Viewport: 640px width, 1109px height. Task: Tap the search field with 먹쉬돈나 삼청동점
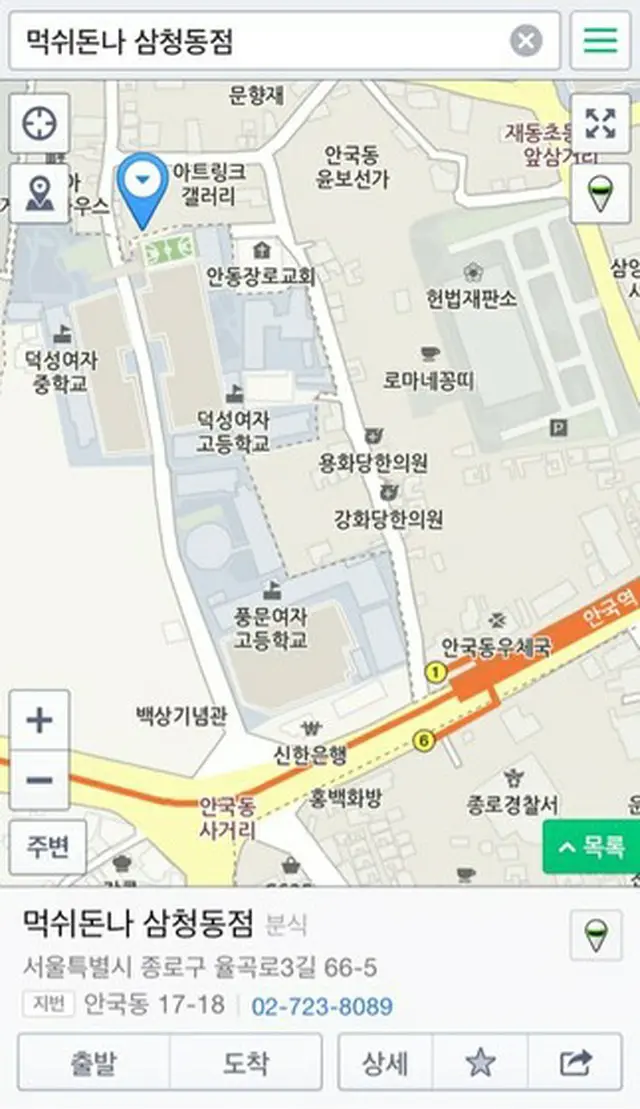260,41
